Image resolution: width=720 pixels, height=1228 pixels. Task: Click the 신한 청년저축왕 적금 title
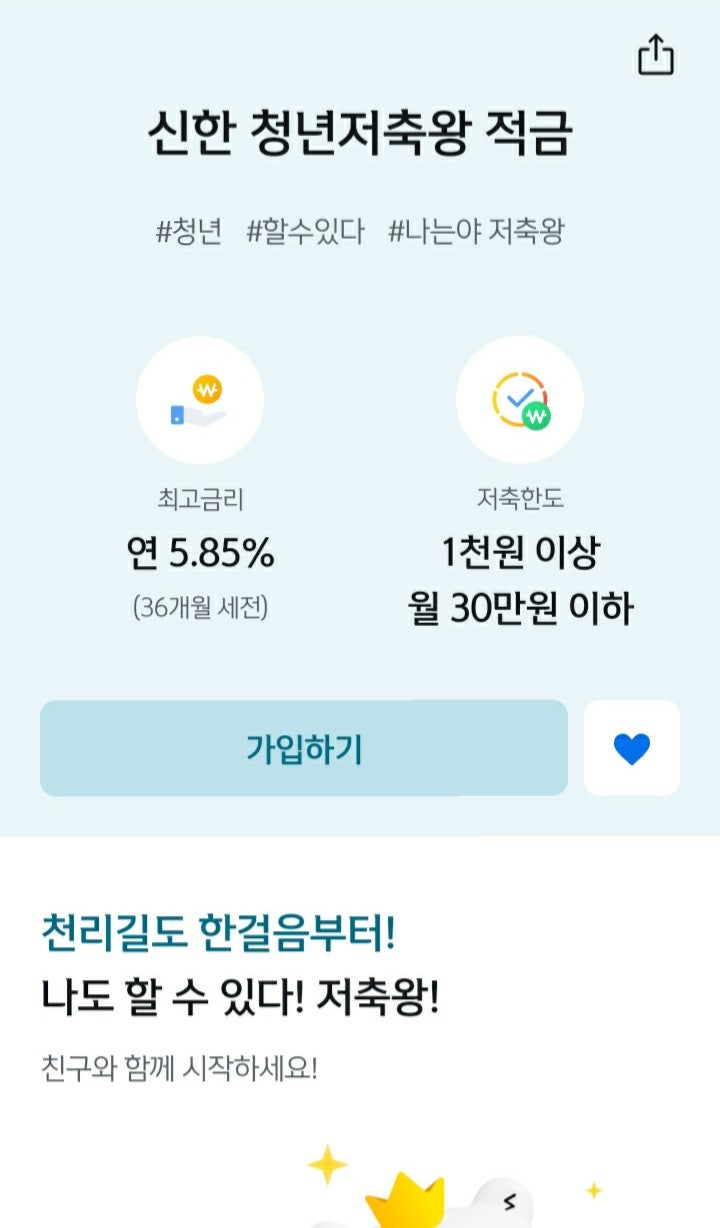360,133
